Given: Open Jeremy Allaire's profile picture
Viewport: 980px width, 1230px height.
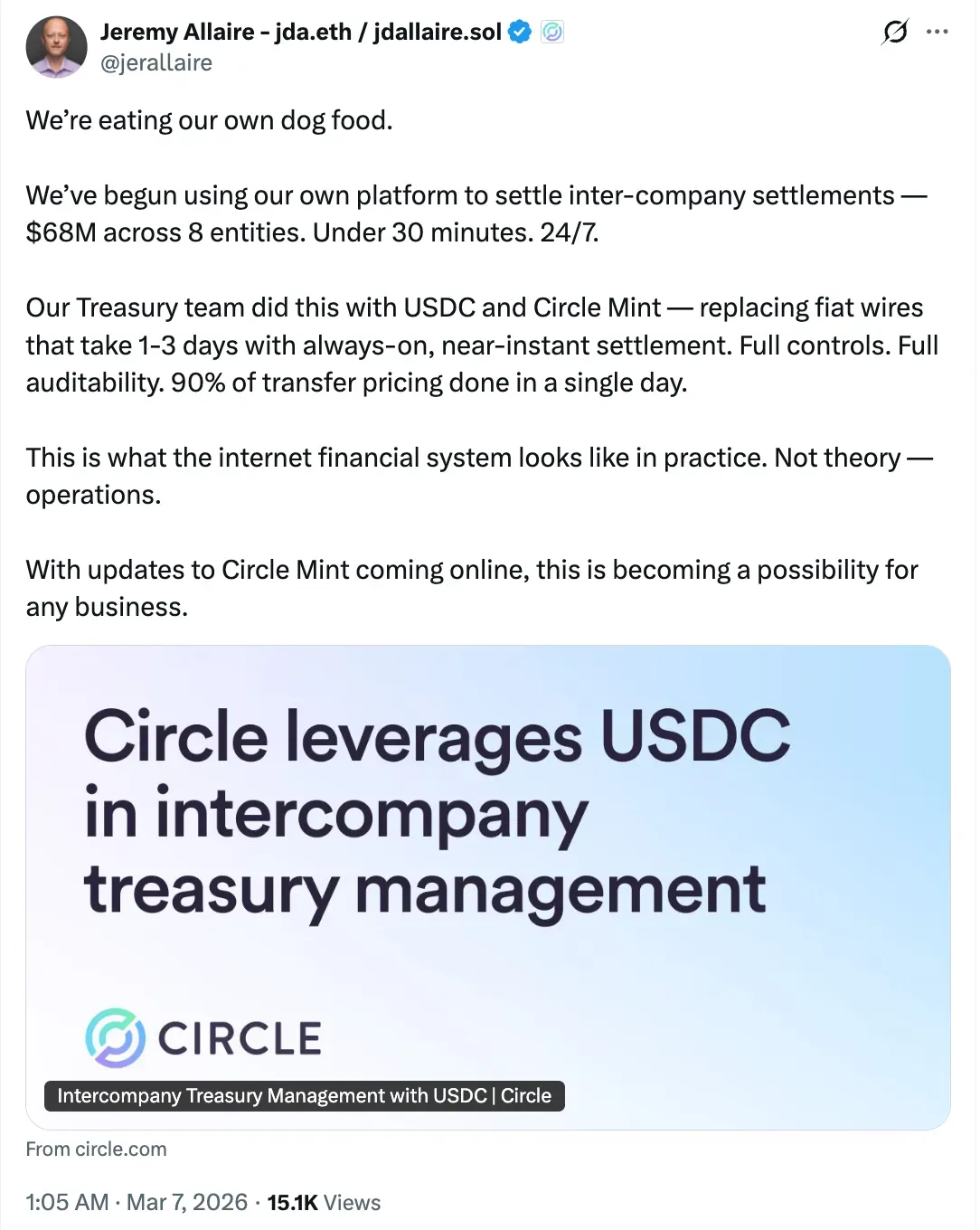Looking at the screenshot, I should 56,47.
